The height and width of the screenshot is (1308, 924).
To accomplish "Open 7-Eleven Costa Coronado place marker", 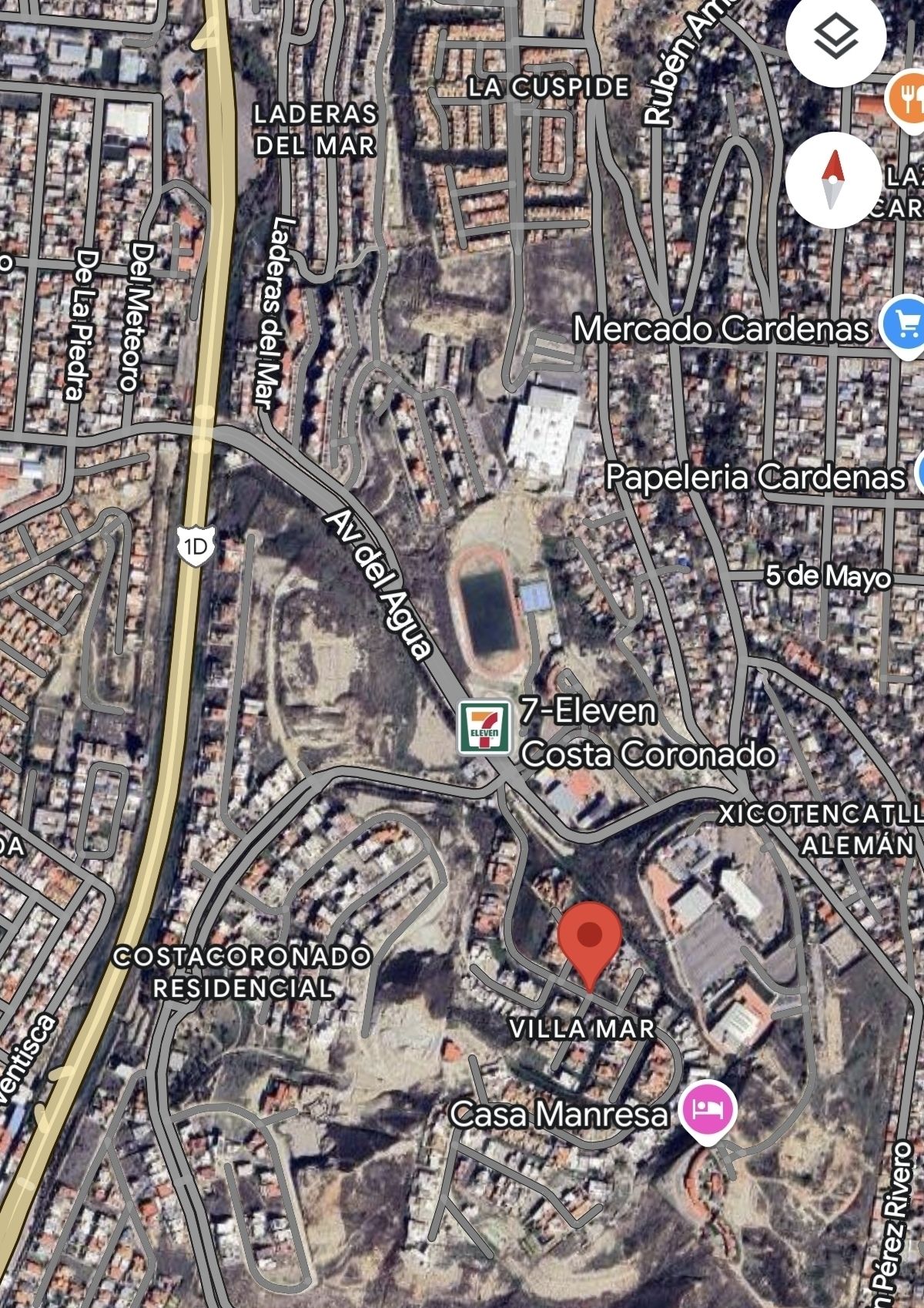I will tap(484, 728).
